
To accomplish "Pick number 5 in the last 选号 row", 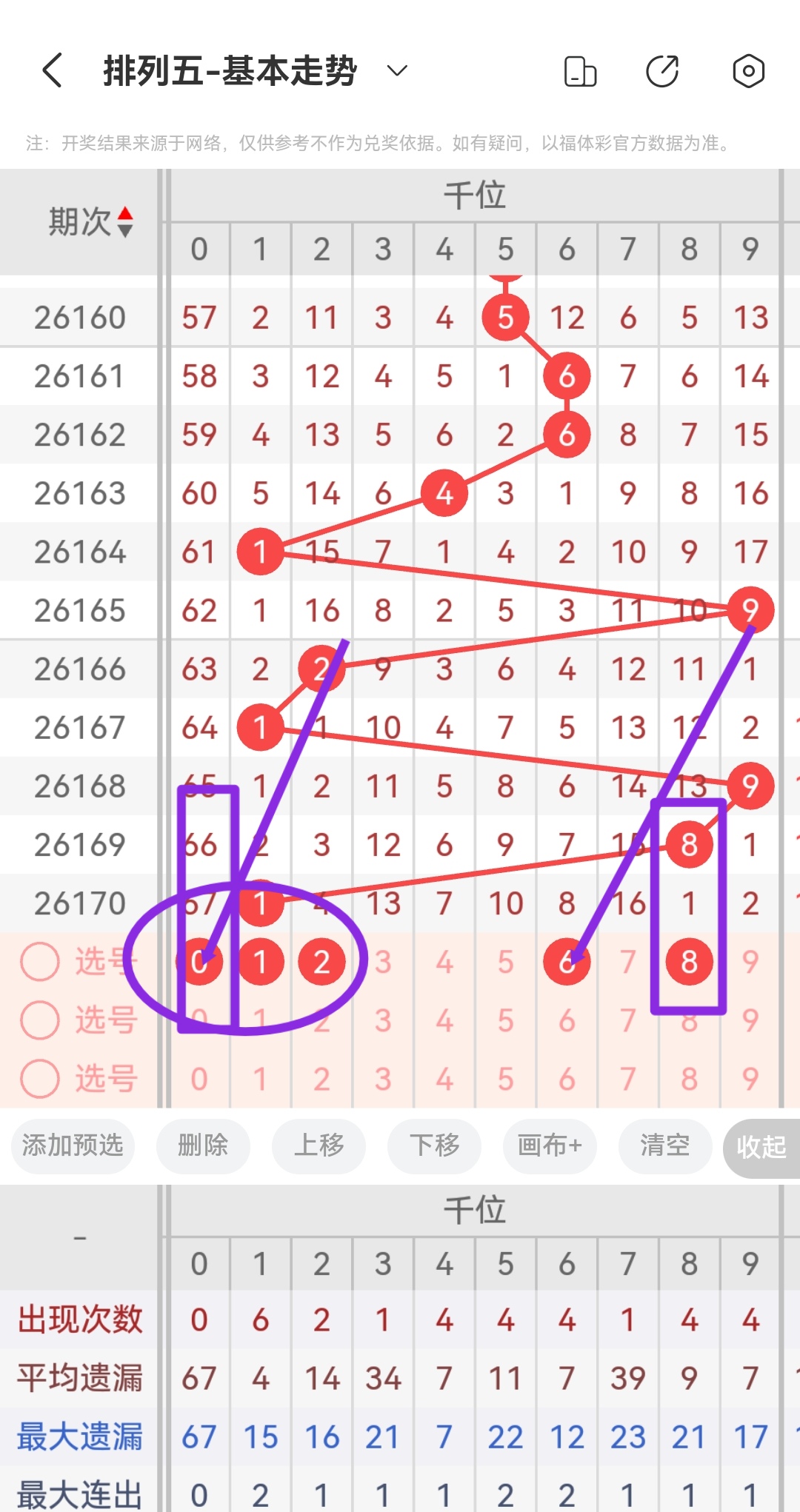I will click(505, 1079).
